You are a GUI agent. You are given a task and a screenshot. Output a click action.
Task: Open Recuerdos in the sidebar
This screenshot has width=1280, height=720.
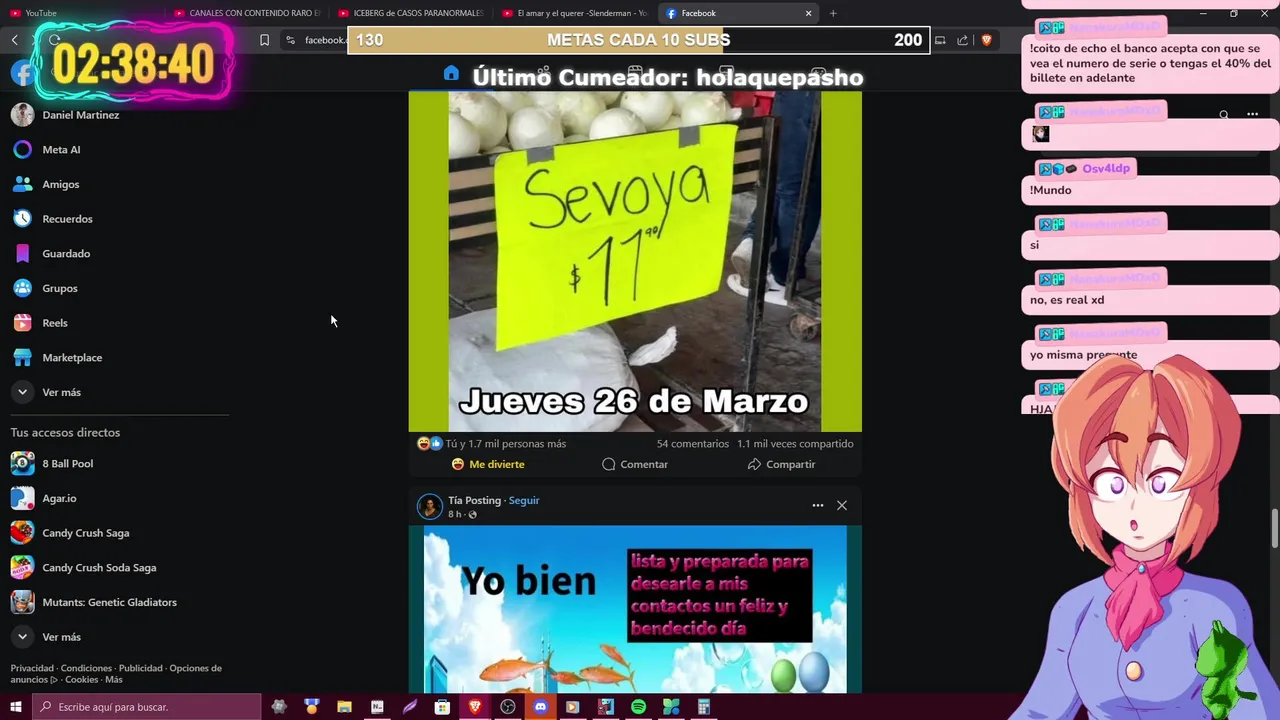coord(67,219)
